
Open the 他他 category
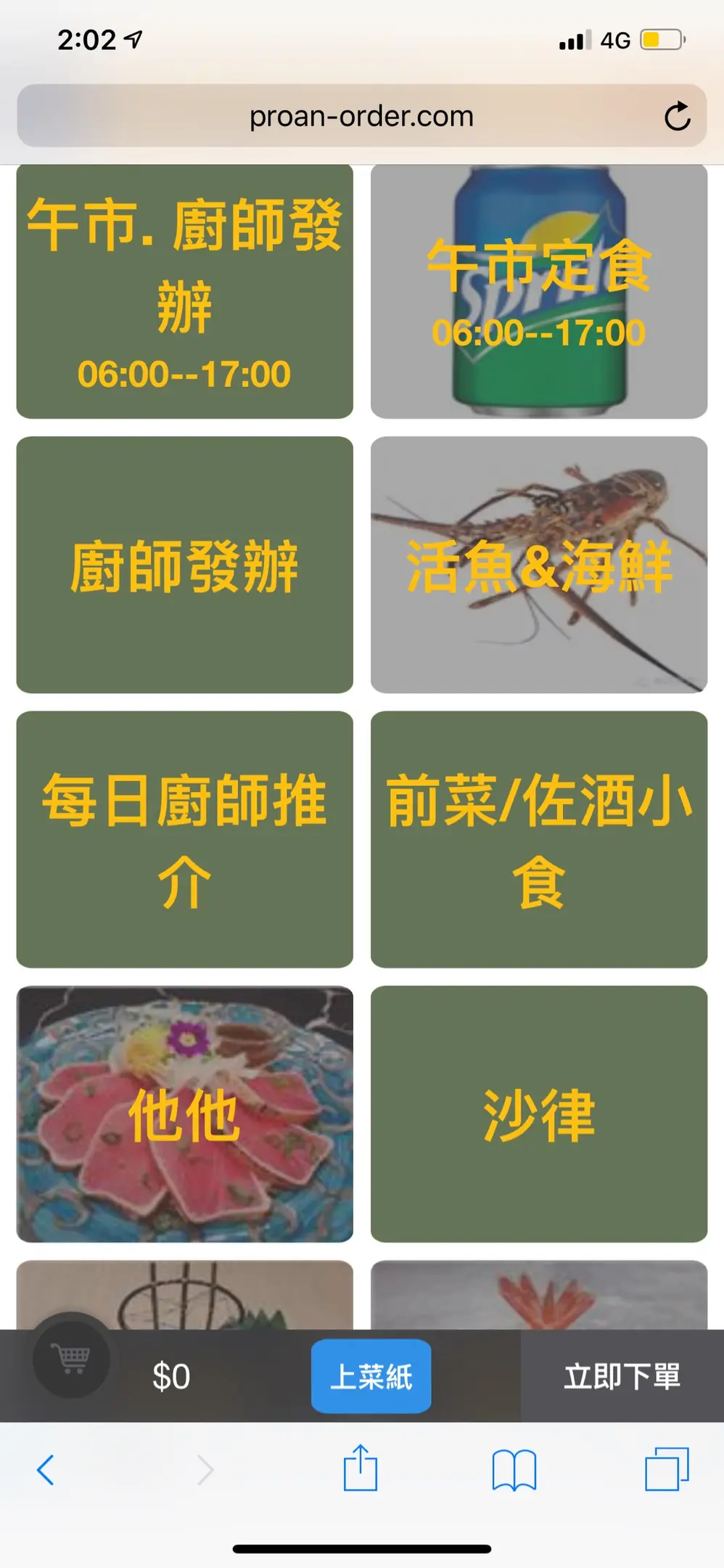(184, 1114)
